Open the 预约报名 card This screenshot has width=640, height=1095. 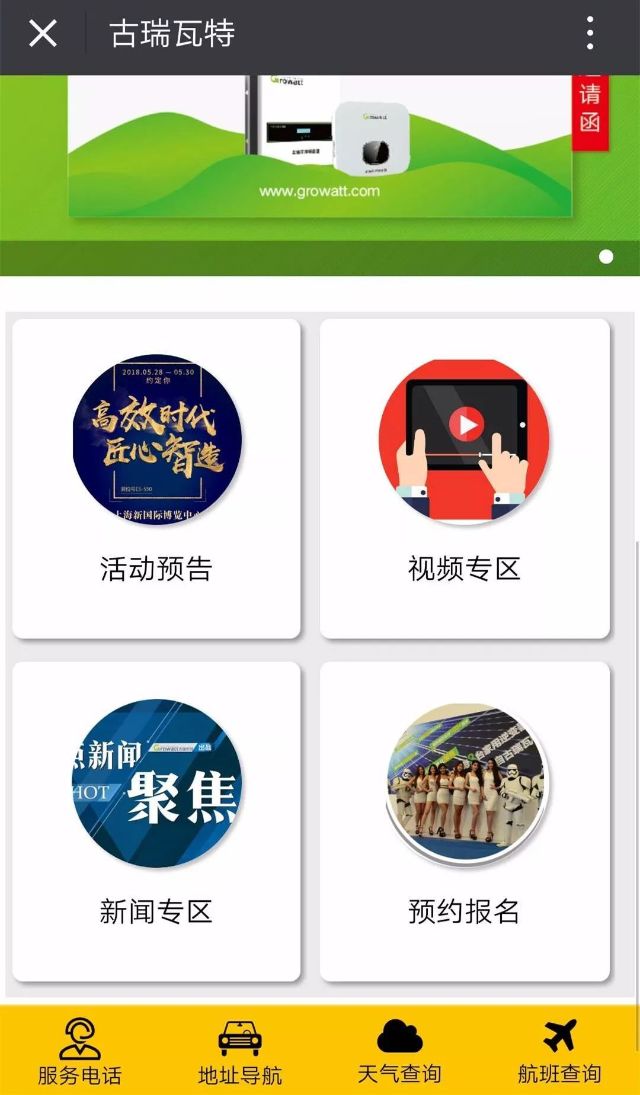click(464, 820)
